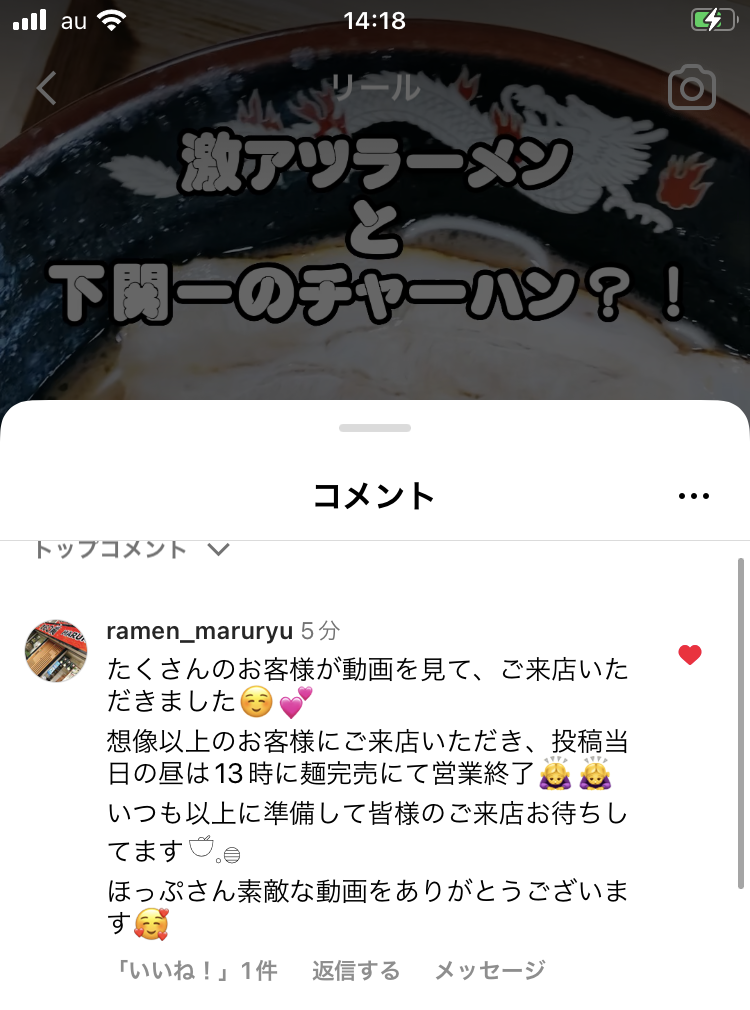View likes on ramen_maruryu's comment
This screenshot has height=1010, width=750.
click(x=197, y=970)
